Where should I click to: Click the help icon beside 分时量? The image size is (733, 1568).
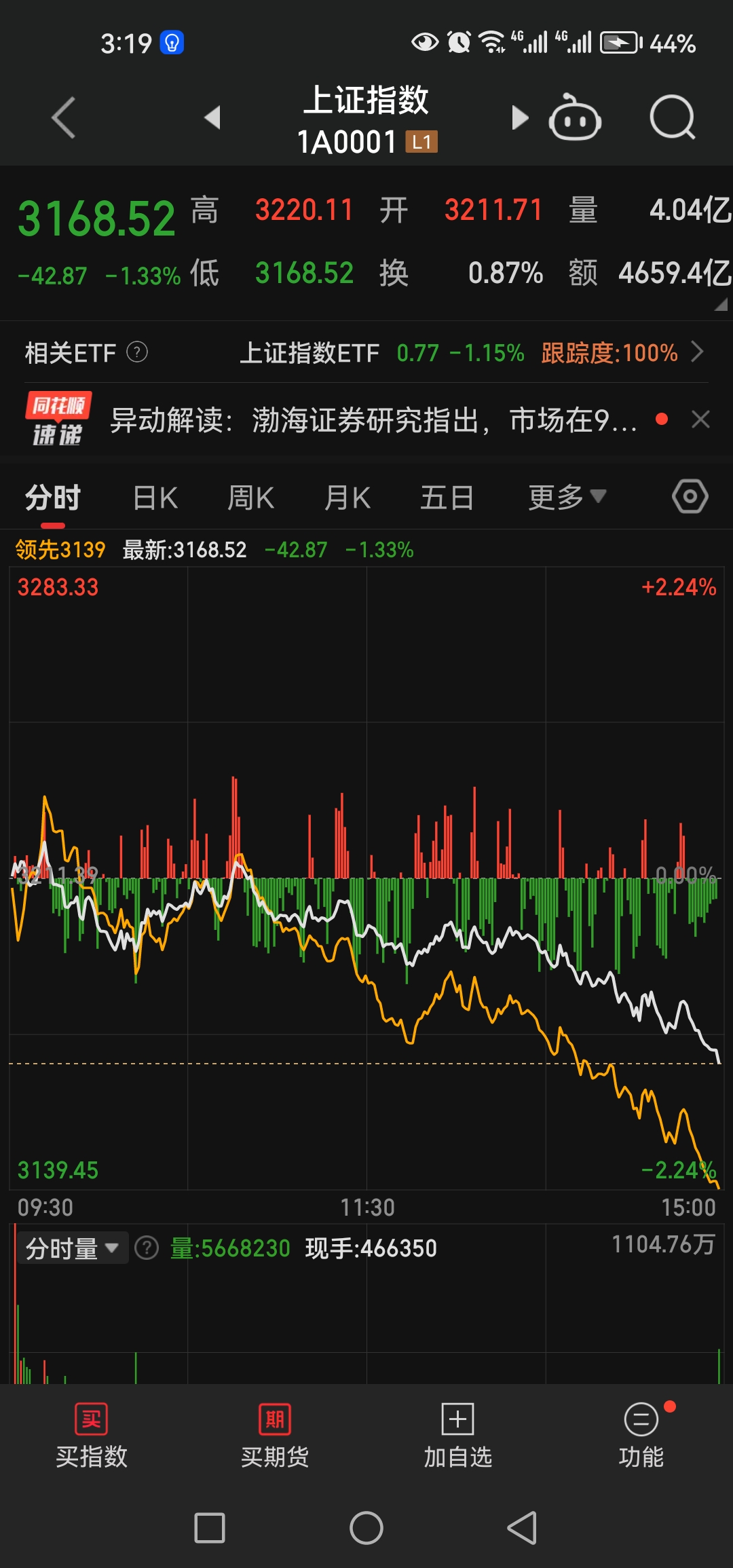point(147,1248)
